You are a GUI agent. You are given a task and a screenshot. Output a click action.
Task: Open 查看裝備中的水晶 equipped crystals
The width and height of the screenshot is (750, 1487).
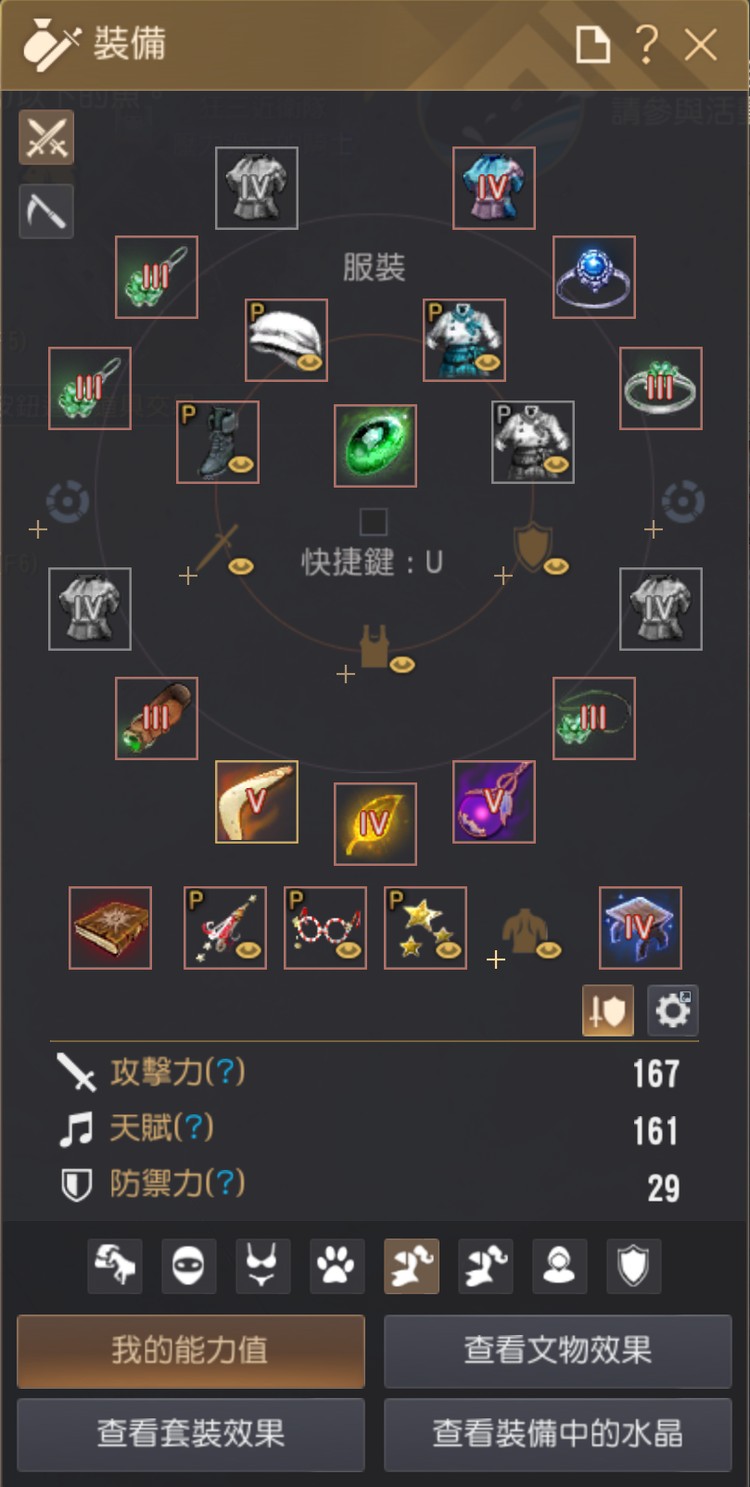557,1434
